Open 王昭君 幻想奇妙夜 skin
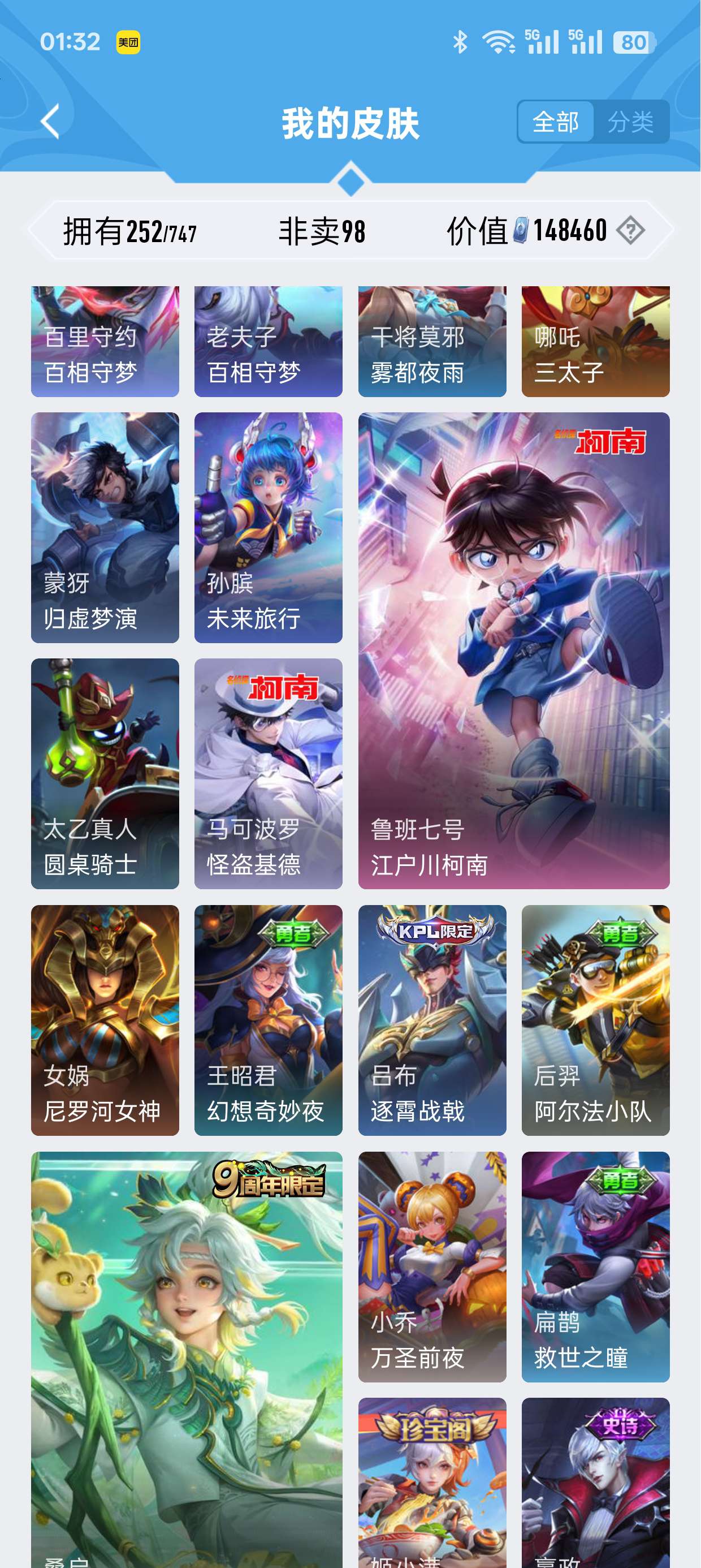 tap(269, 1019)
